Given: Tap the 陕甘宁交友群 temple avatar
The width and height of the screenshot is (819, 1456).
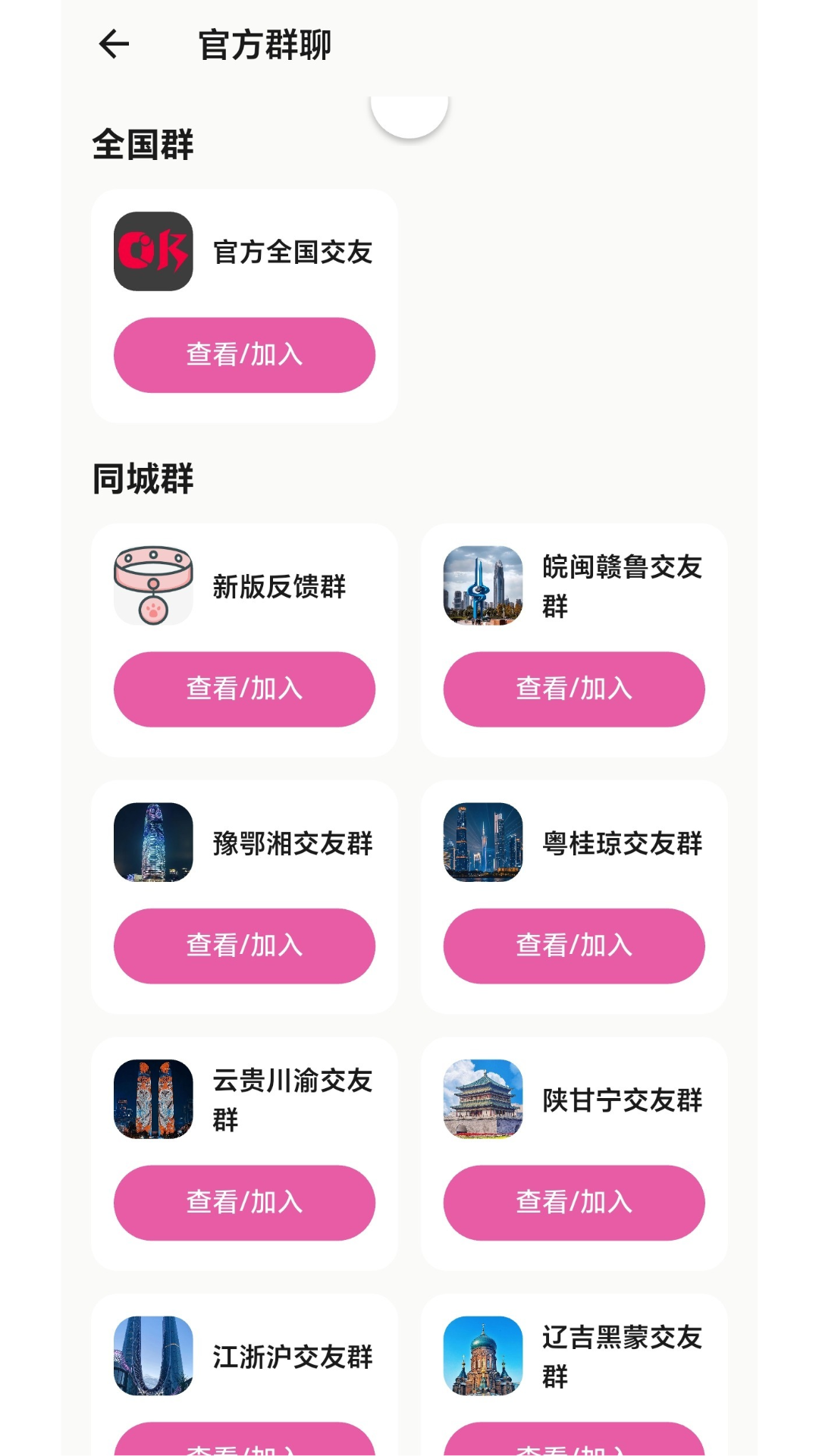Looking at the screenshot, I should tap(482, 1100).
